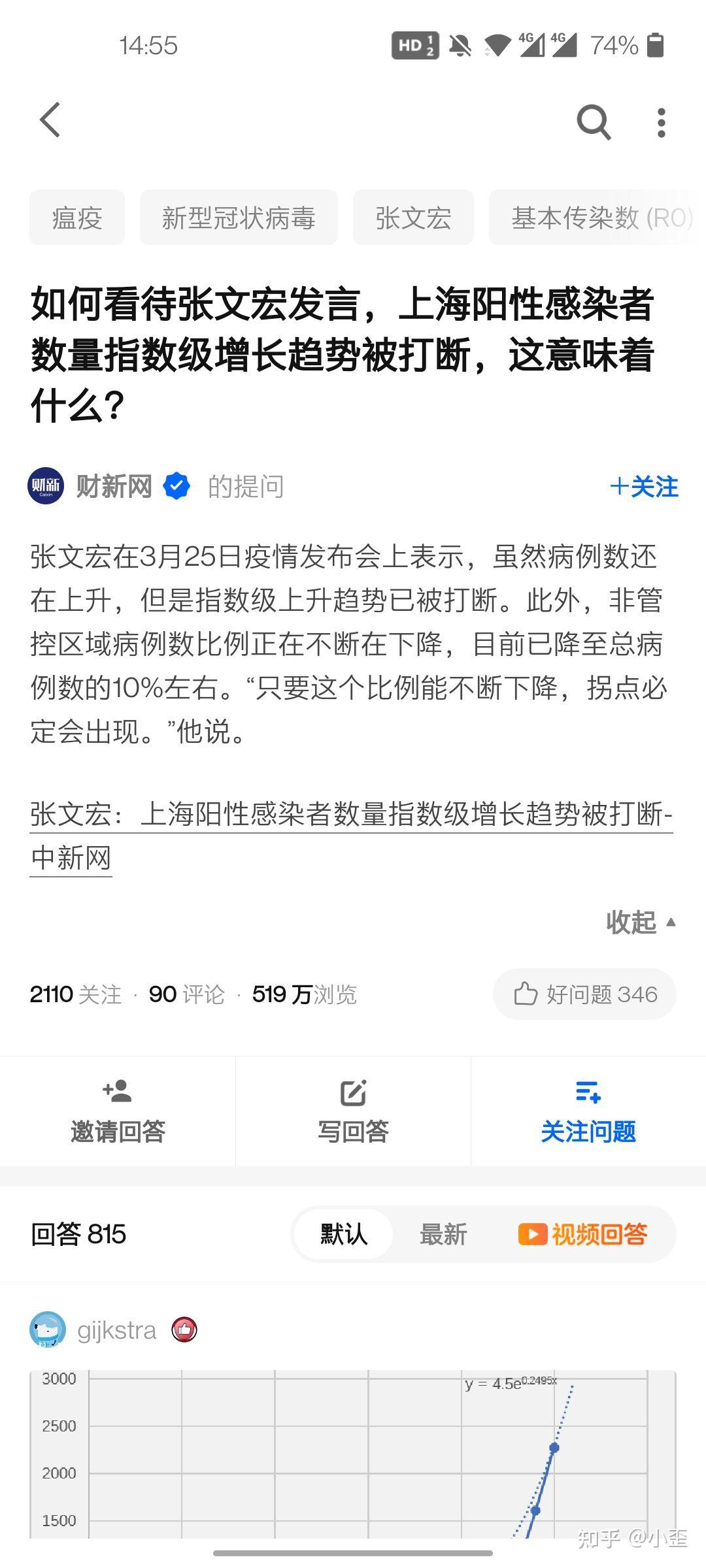
Task: Tap 关注问题 to follow this question
Action: [x=588, y=1111]
